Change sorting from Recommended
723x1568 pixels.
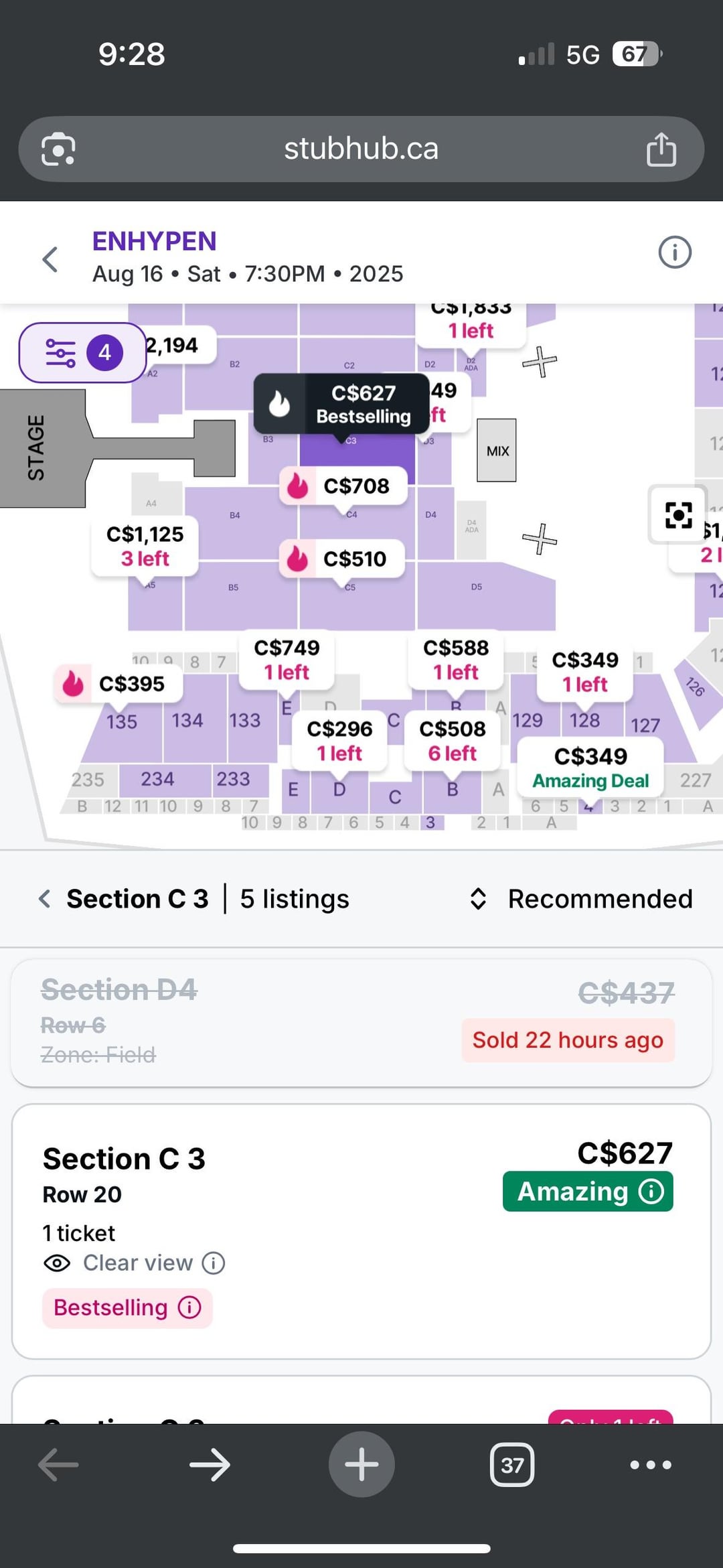pos(581,898)
